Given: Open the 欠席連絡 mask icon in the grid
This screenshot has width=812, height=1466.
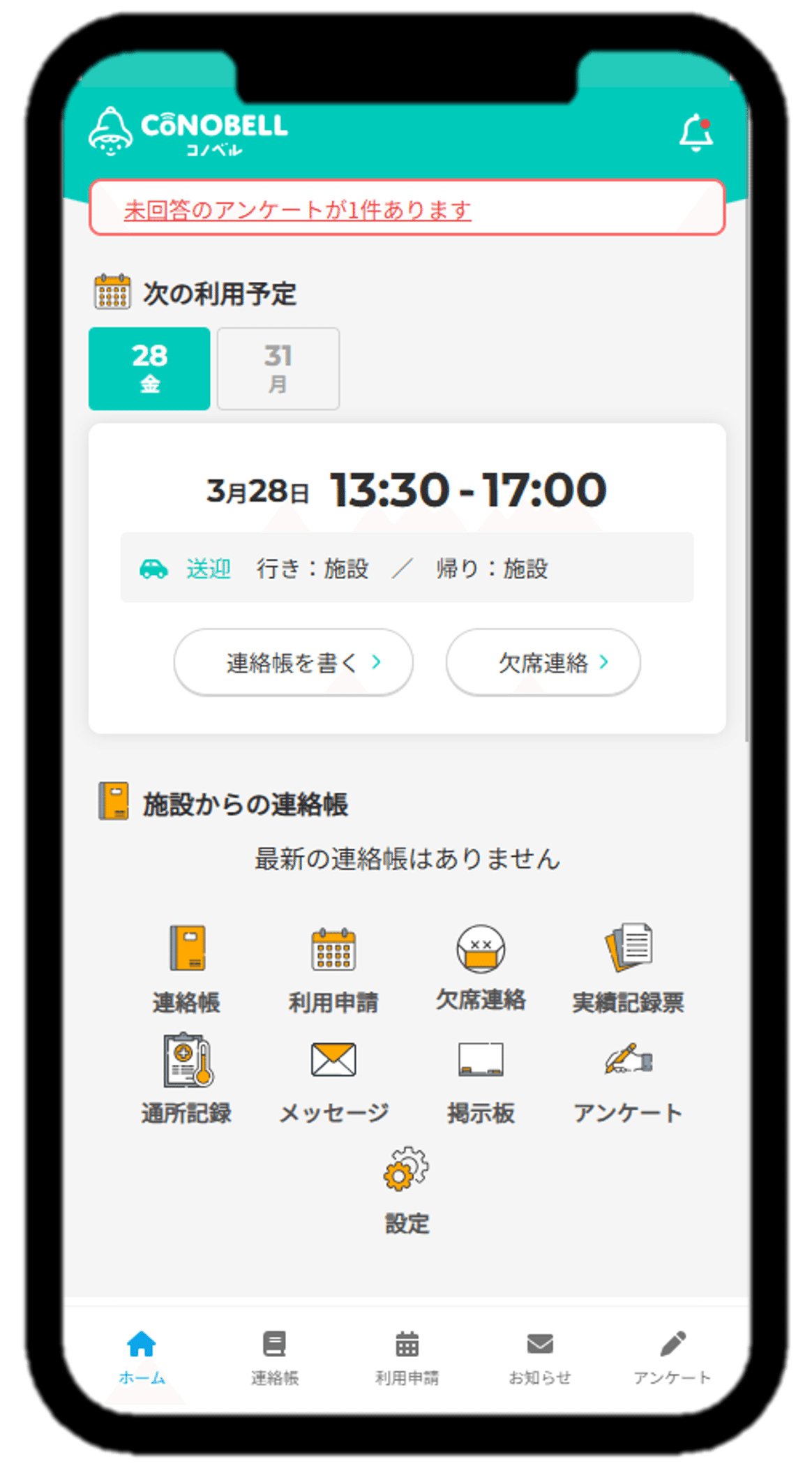Looking at the screenshot, I should 481,968.
